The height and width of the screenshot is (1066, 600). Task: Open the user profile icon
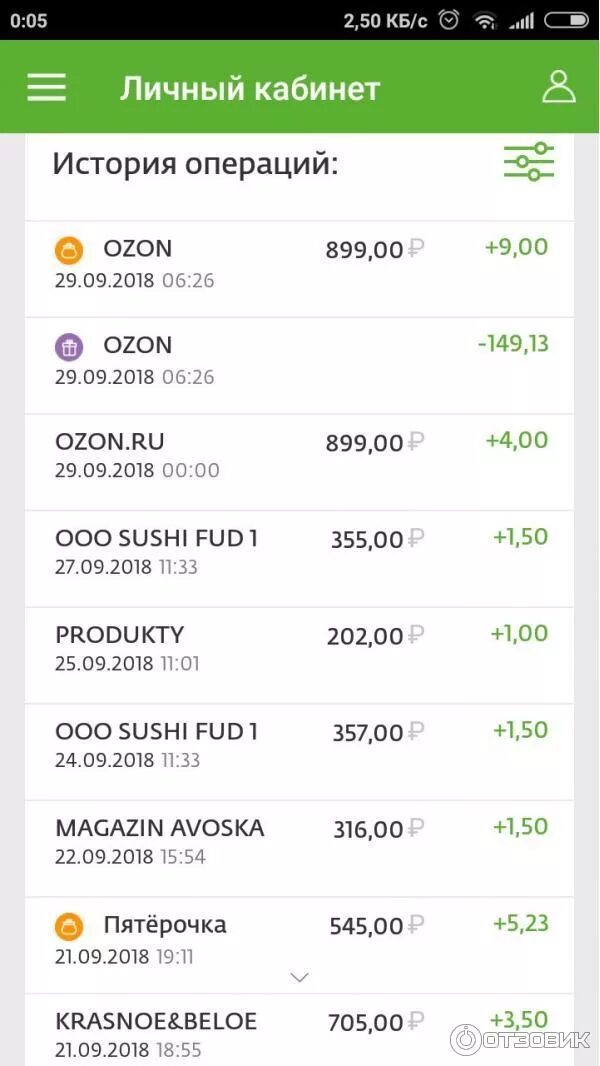[559, 87]
